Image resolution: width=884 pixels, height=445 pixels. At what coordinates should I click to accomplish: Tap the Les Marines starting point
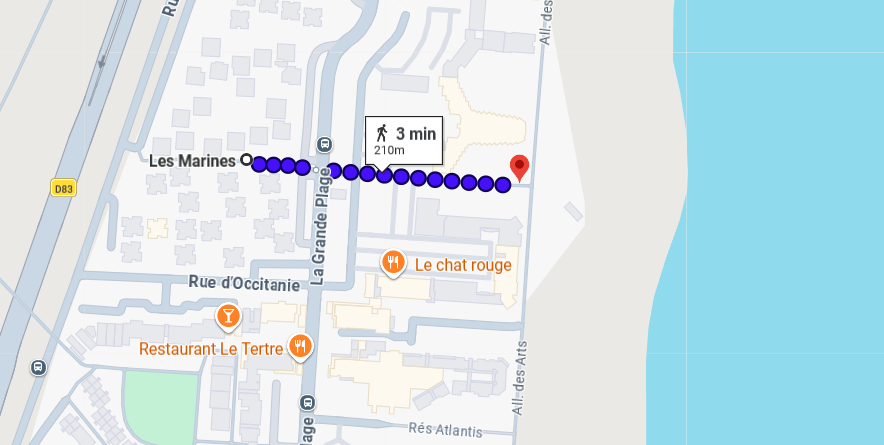coord(246,160)
